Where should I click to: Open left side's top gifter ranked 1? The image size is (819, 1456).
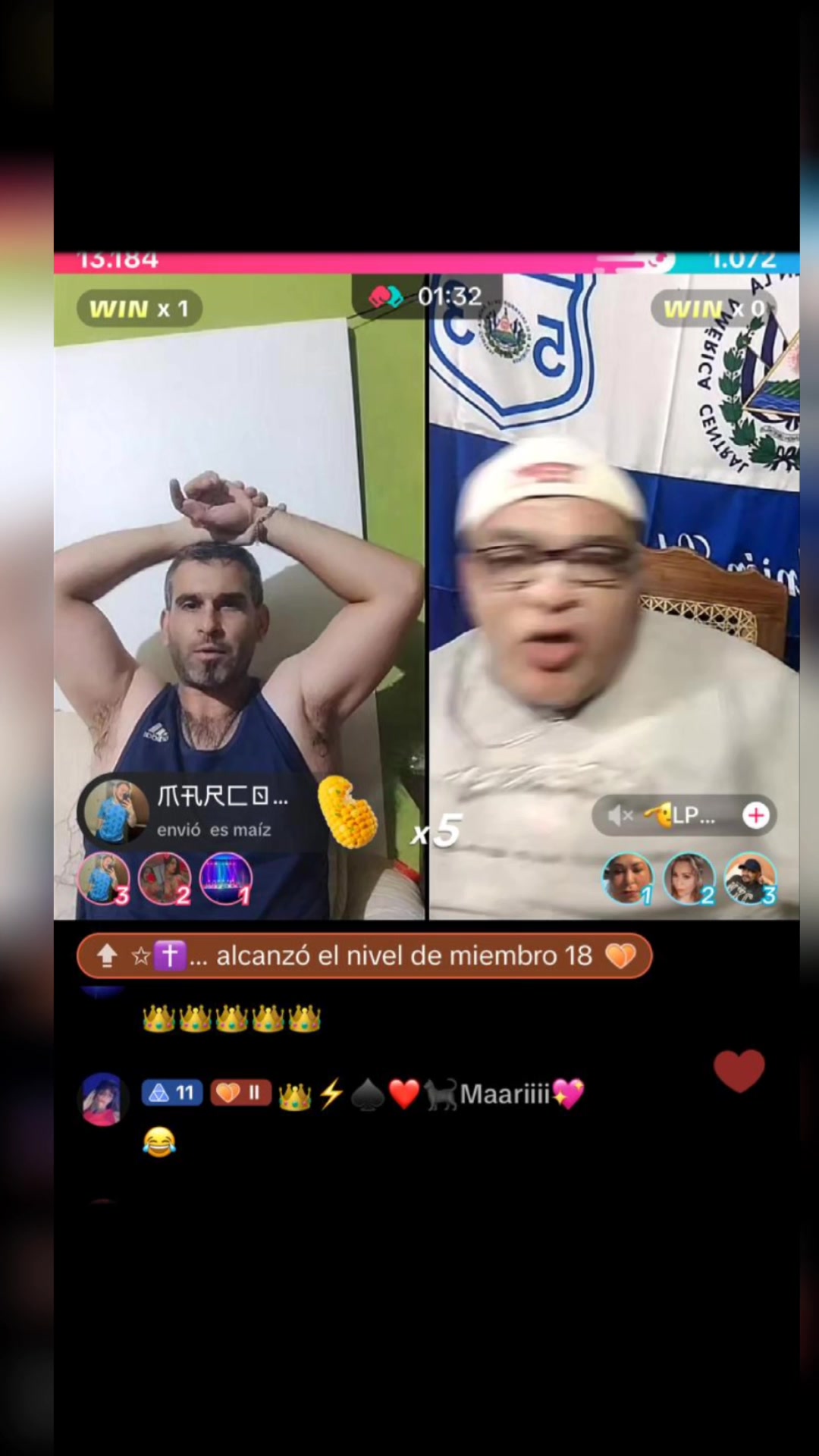point(225,879)
